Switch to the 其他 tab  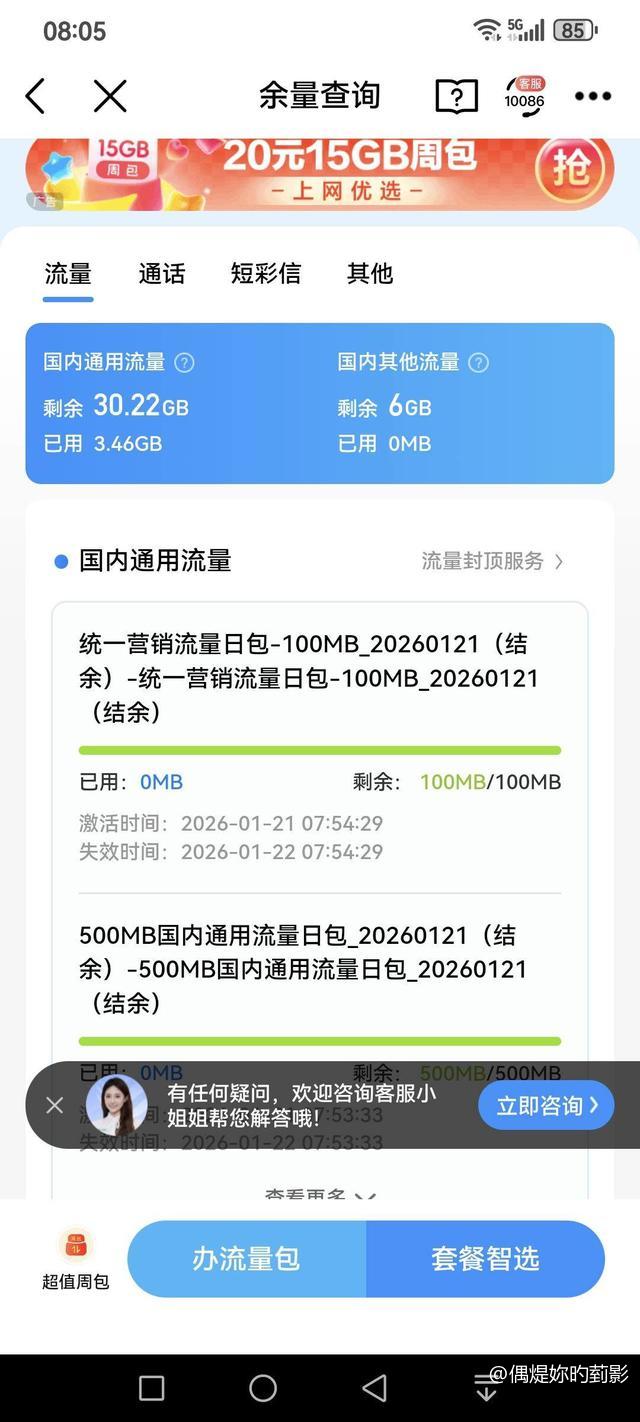click(x=370, y=273)
